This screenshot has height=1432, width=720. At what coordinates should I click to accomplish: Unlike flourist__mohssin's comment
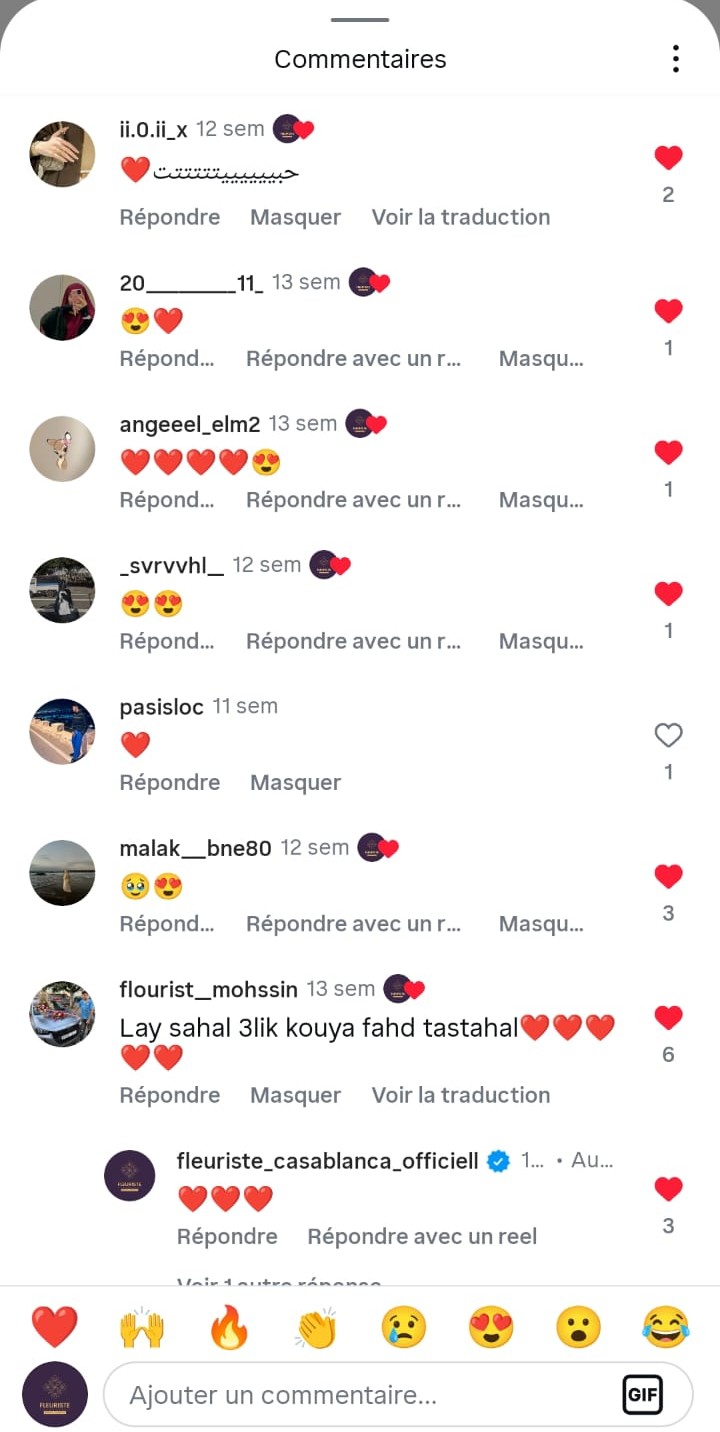(668, 1017)
